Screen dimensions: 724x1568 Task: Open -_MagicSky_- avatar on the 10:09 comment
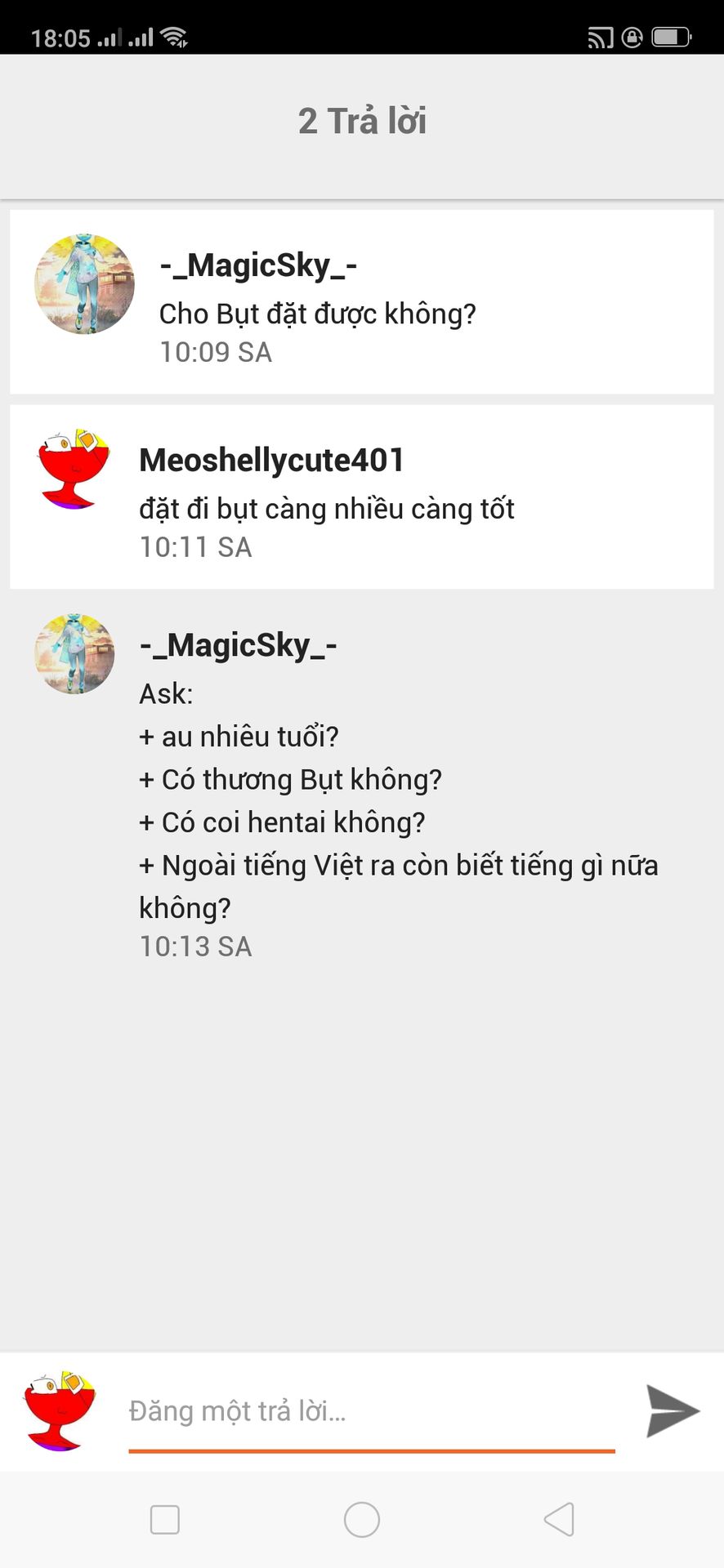[x=84, y=283]
